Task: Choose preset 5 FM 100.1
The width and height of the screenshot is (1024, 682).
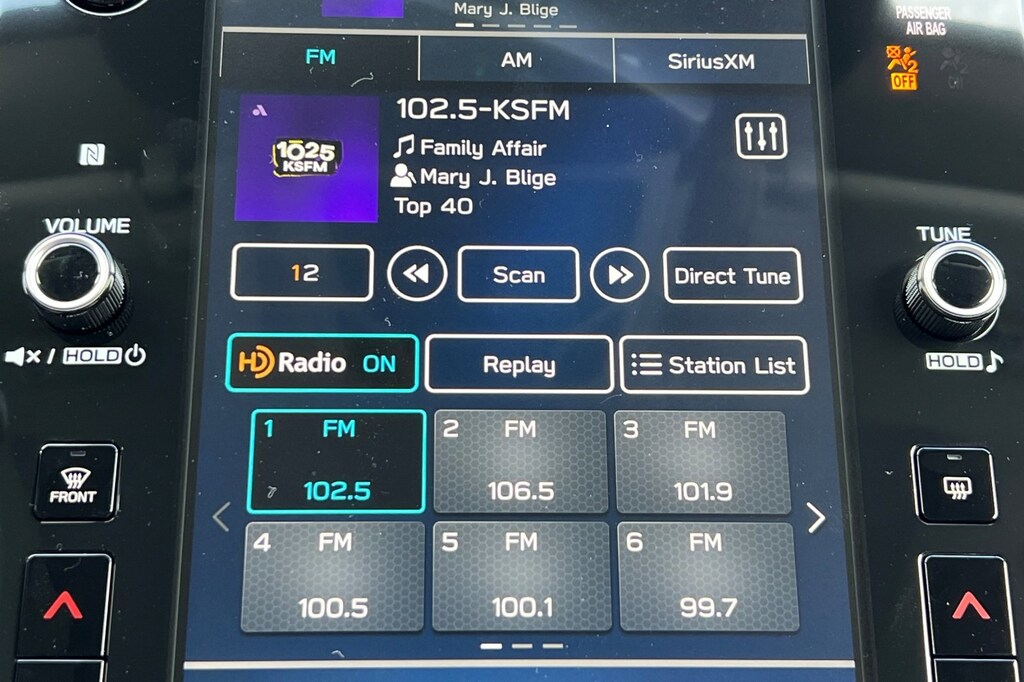Action: [520, 576]
